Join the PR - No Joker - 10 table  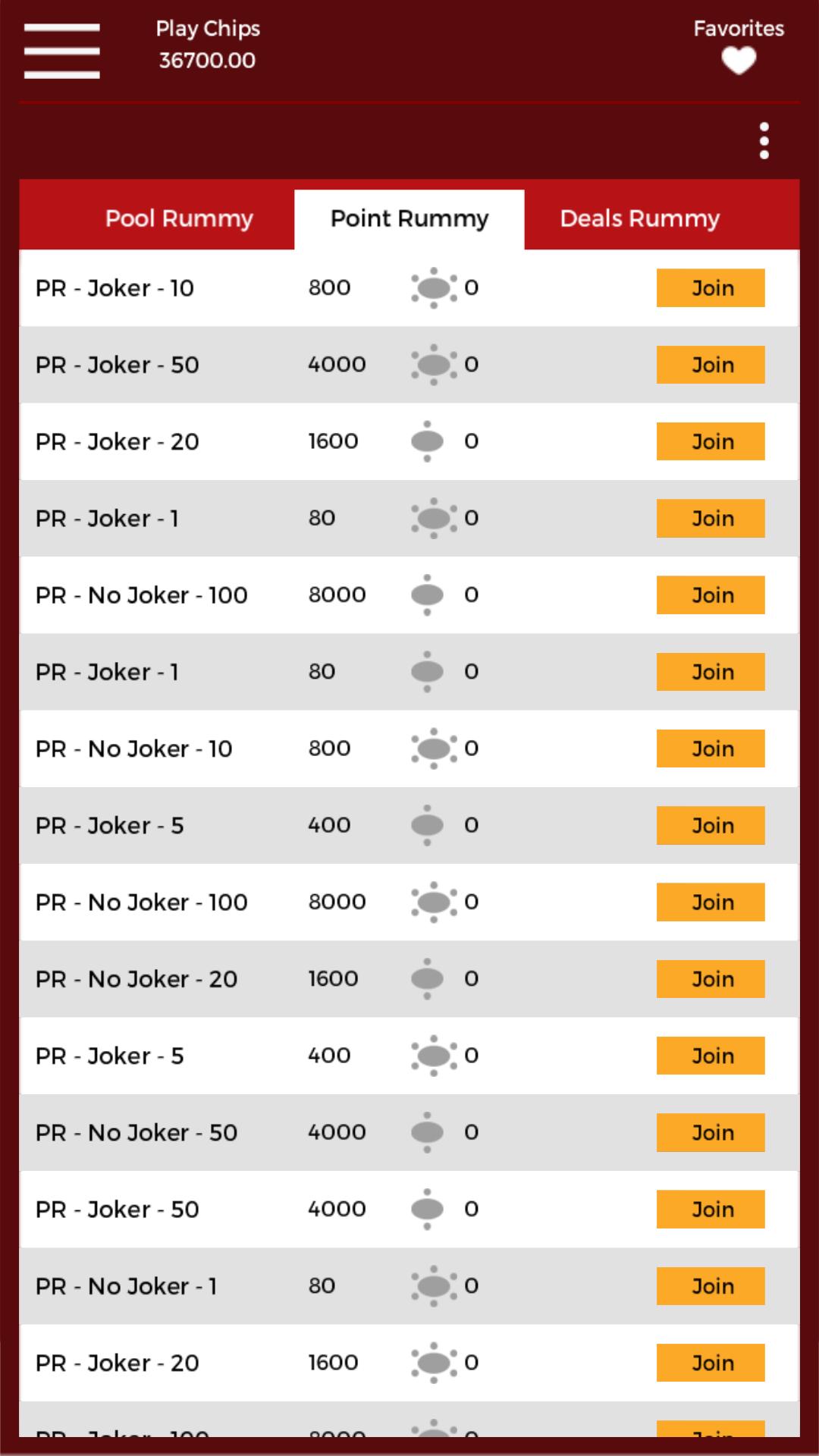click(x=711, y=748)
